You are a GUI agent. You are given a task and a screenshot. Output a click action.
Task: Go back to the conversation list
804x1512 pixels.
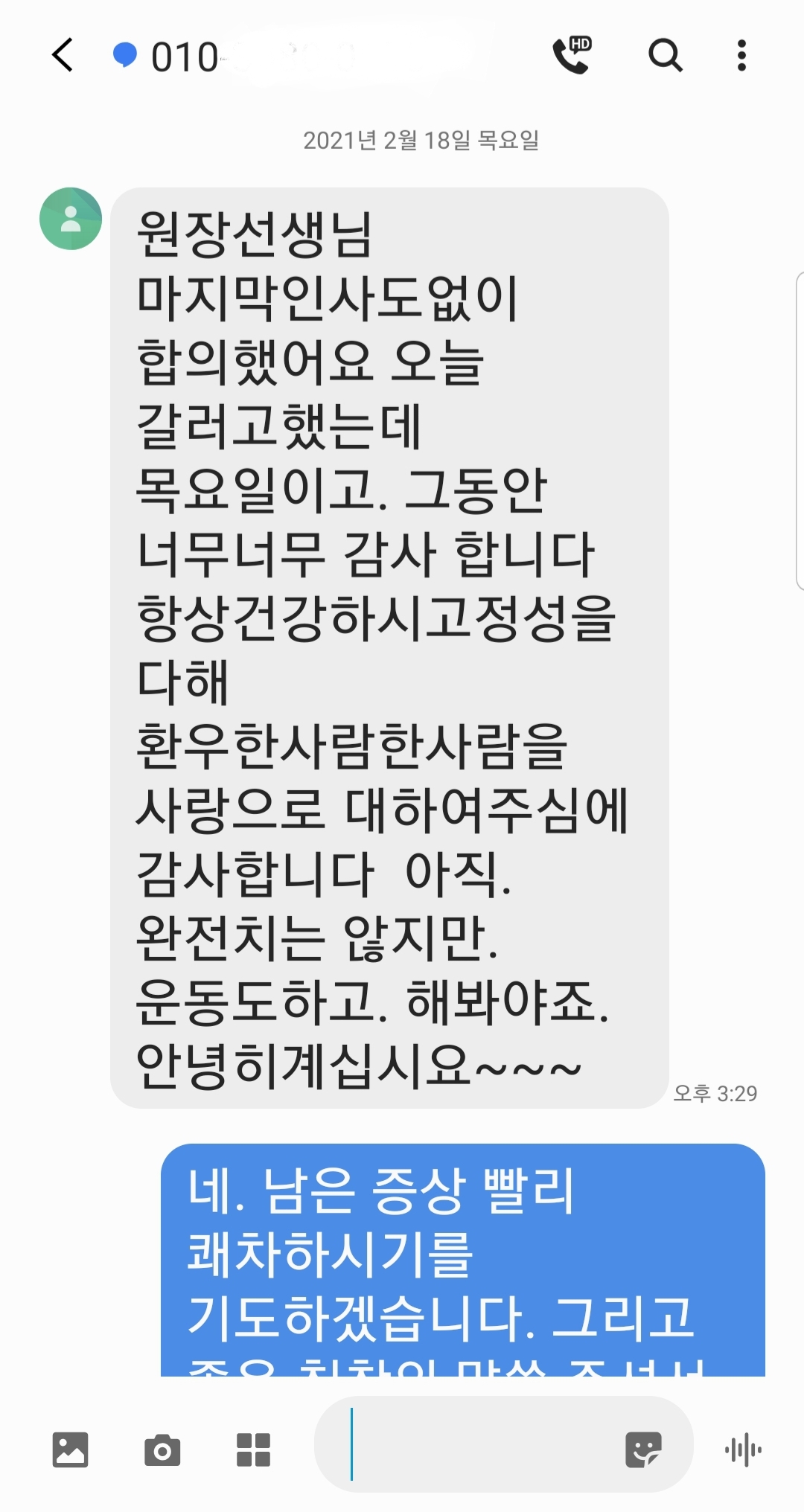pos(63,56)
